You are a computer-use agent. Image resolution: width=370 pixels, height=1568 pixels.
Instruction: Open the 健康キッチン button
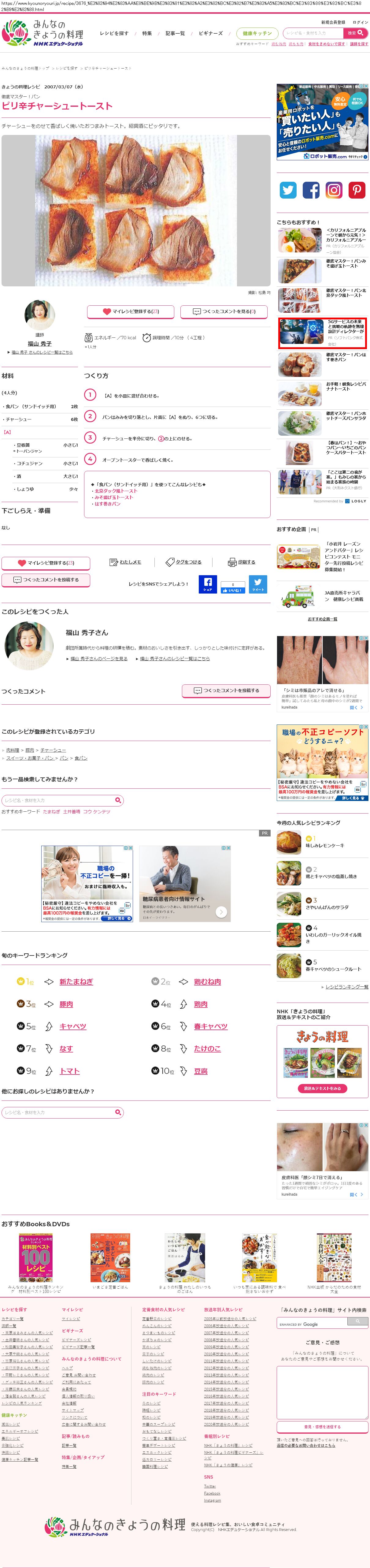pos(257,33)
